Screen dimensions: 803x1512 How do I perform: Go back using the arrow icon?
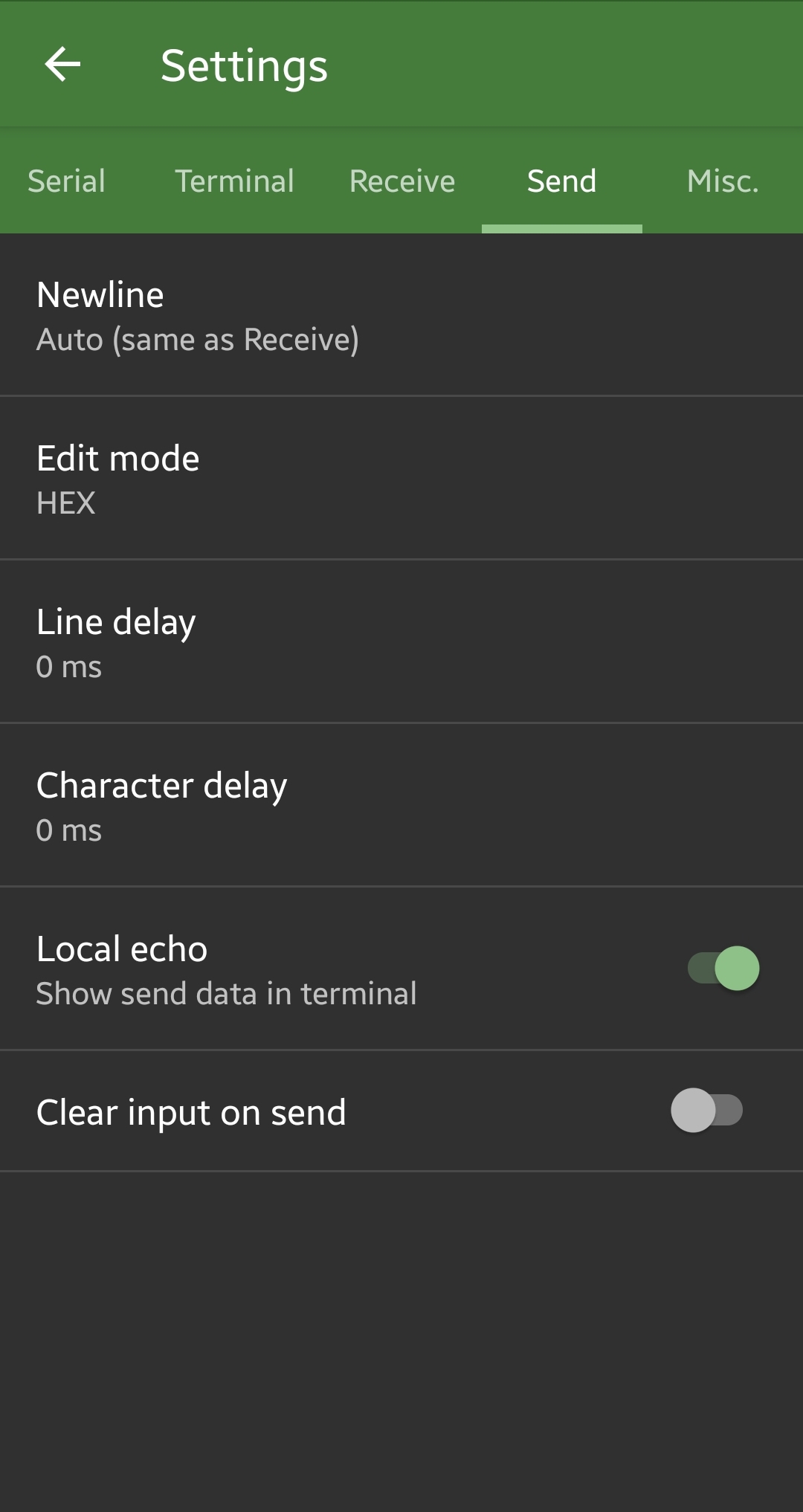click(62, 65)
